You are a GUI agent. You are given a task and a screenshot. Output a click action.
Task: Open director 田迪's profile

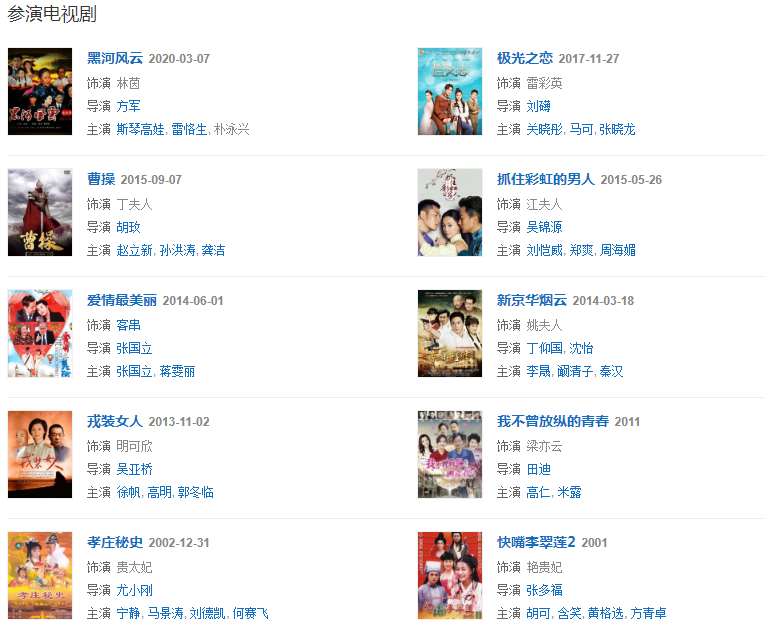539,469
